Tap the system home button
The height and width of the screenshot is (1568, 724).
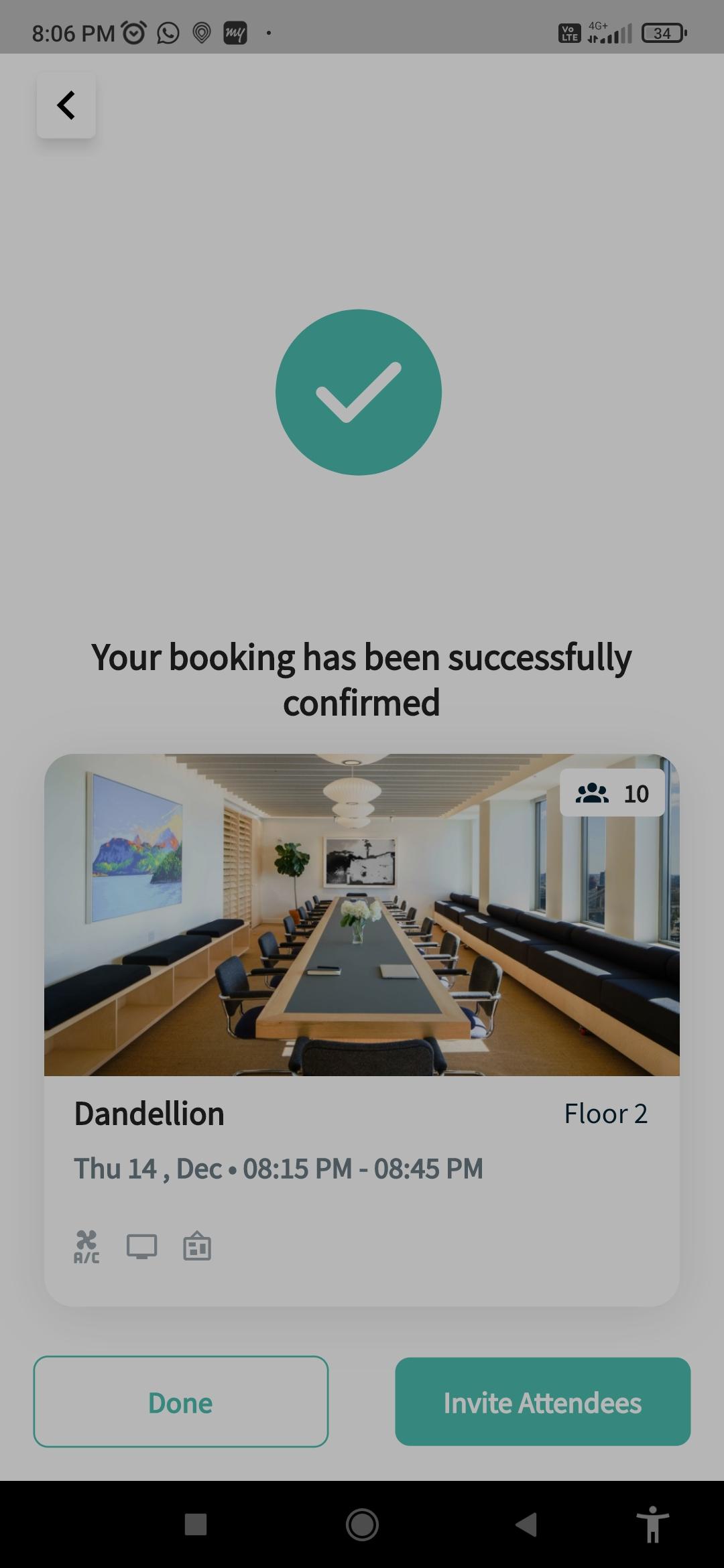pyautogui.click(x=362, y=1524)
